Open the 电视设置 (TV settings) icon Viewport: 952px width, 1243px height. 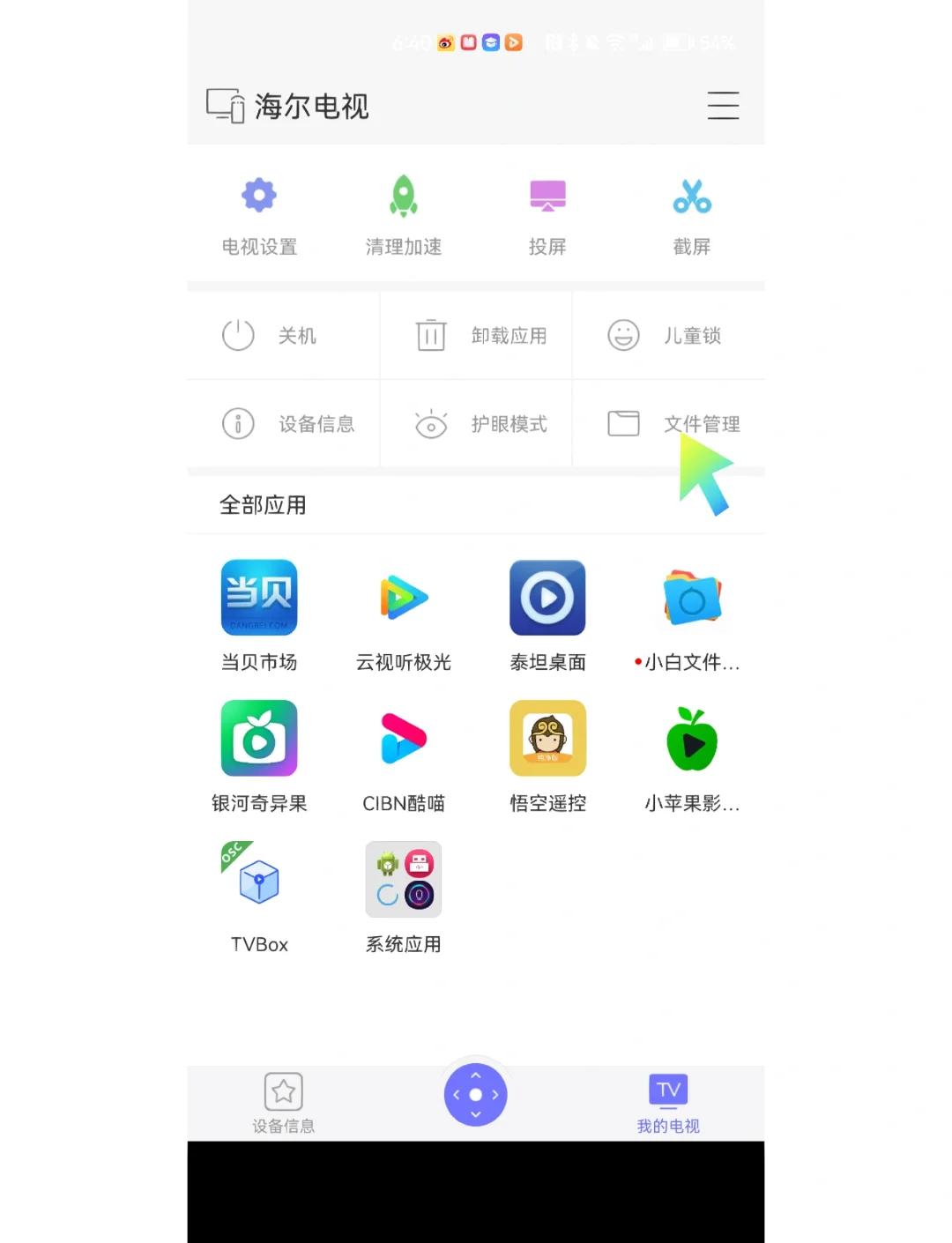pos(258,214)
